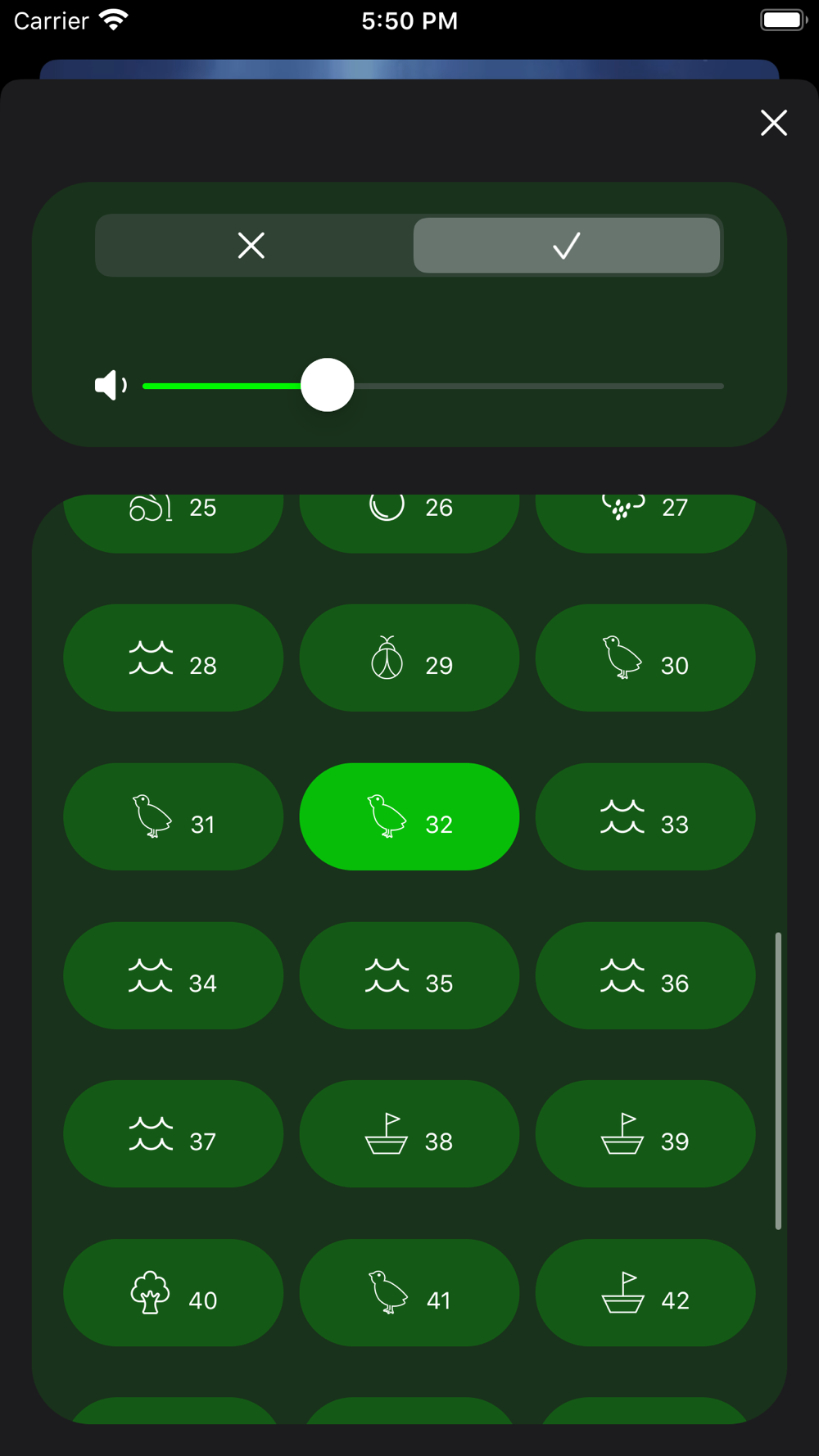The image size is (819, 1456).
Task: Select waves sound 33
Action: pos(645,816)
